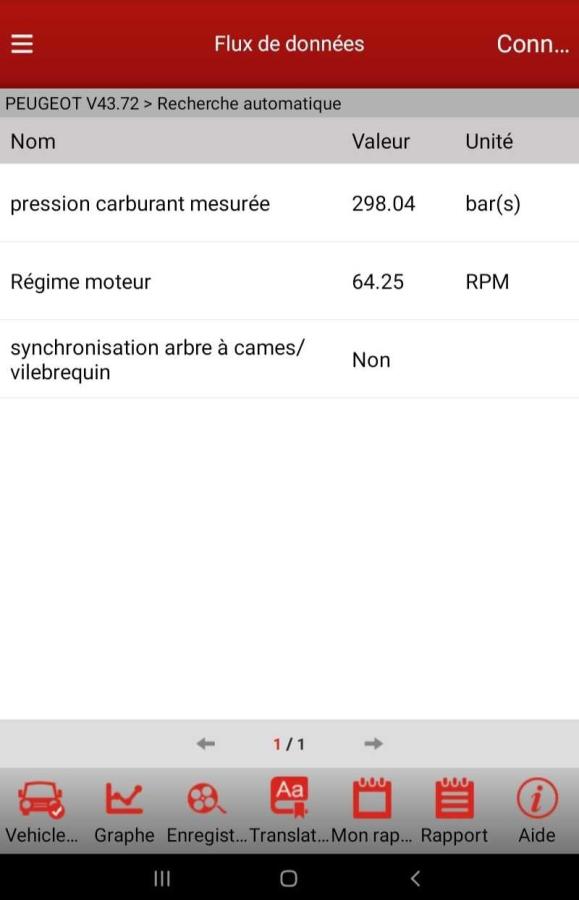Image resolution: width=579 pixels, height=900 pixels.
Task: Select the Régime moteur row
Action: pos(289,281)
